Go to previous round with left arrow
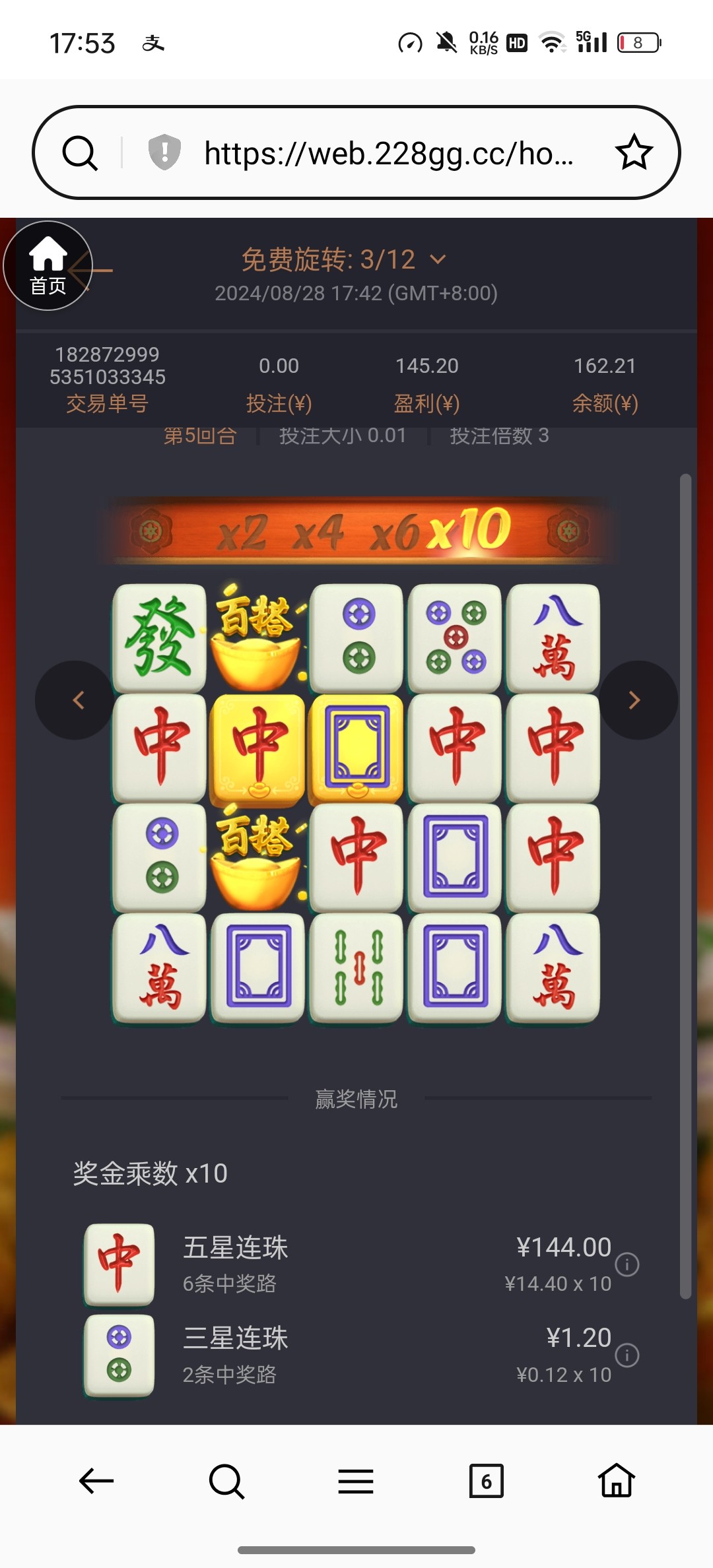The height and width of the screenshot is (1568, 713). [x=77, y=700]
